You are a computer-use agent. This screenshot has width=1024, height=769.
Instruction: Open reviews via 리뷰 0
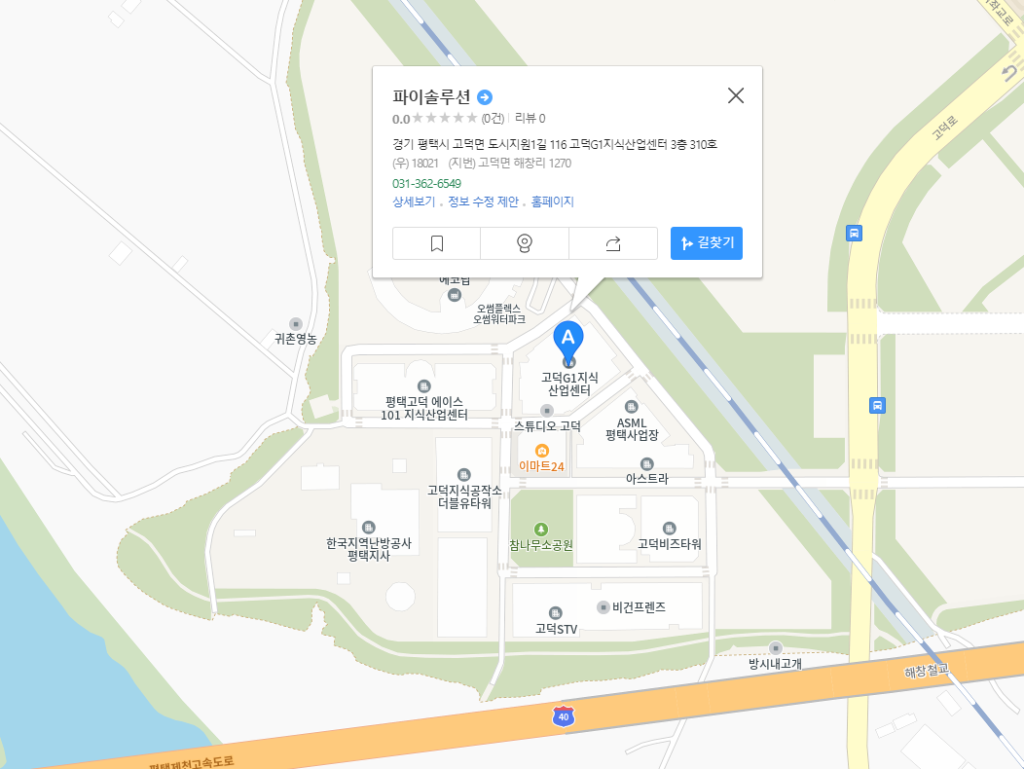coord(530,118)
